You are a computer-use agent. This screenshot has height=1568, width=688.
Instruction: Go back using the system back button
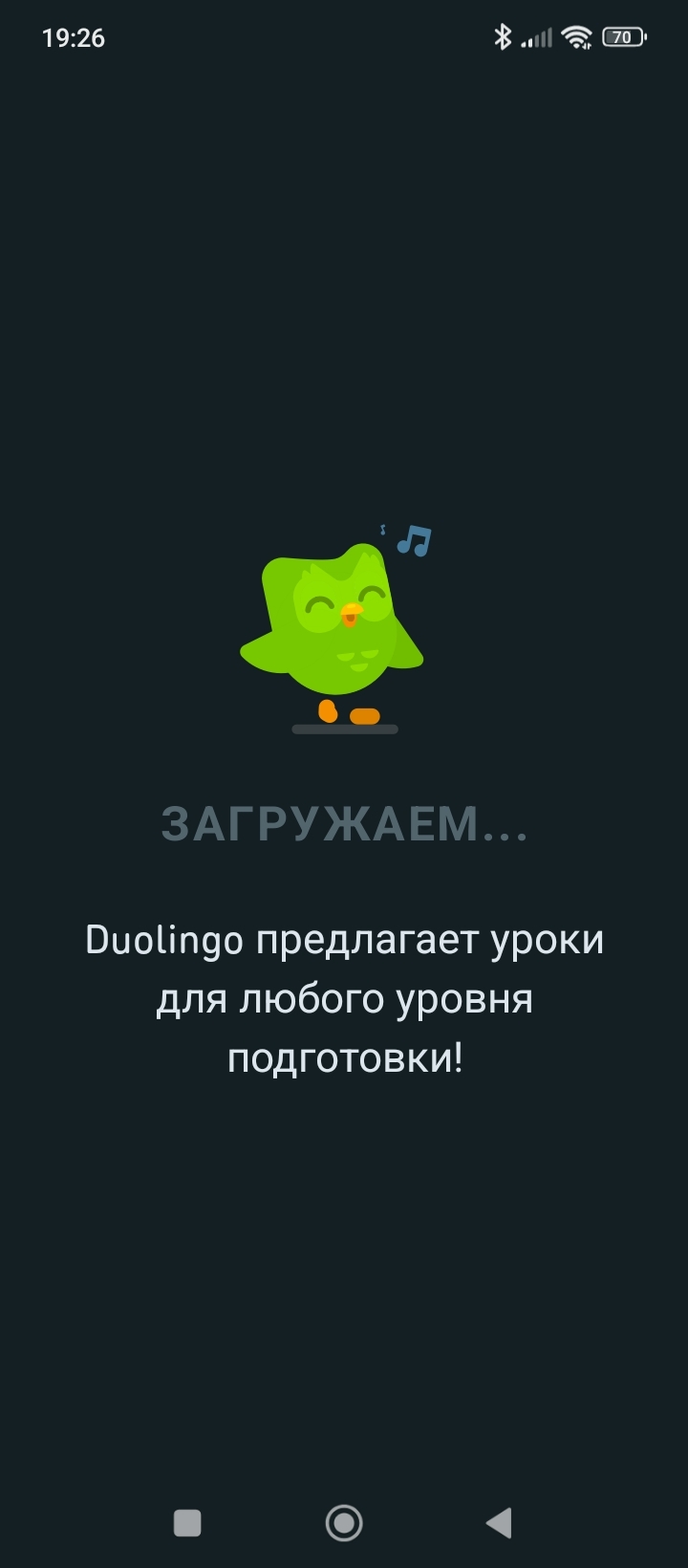coord(500,1522)
